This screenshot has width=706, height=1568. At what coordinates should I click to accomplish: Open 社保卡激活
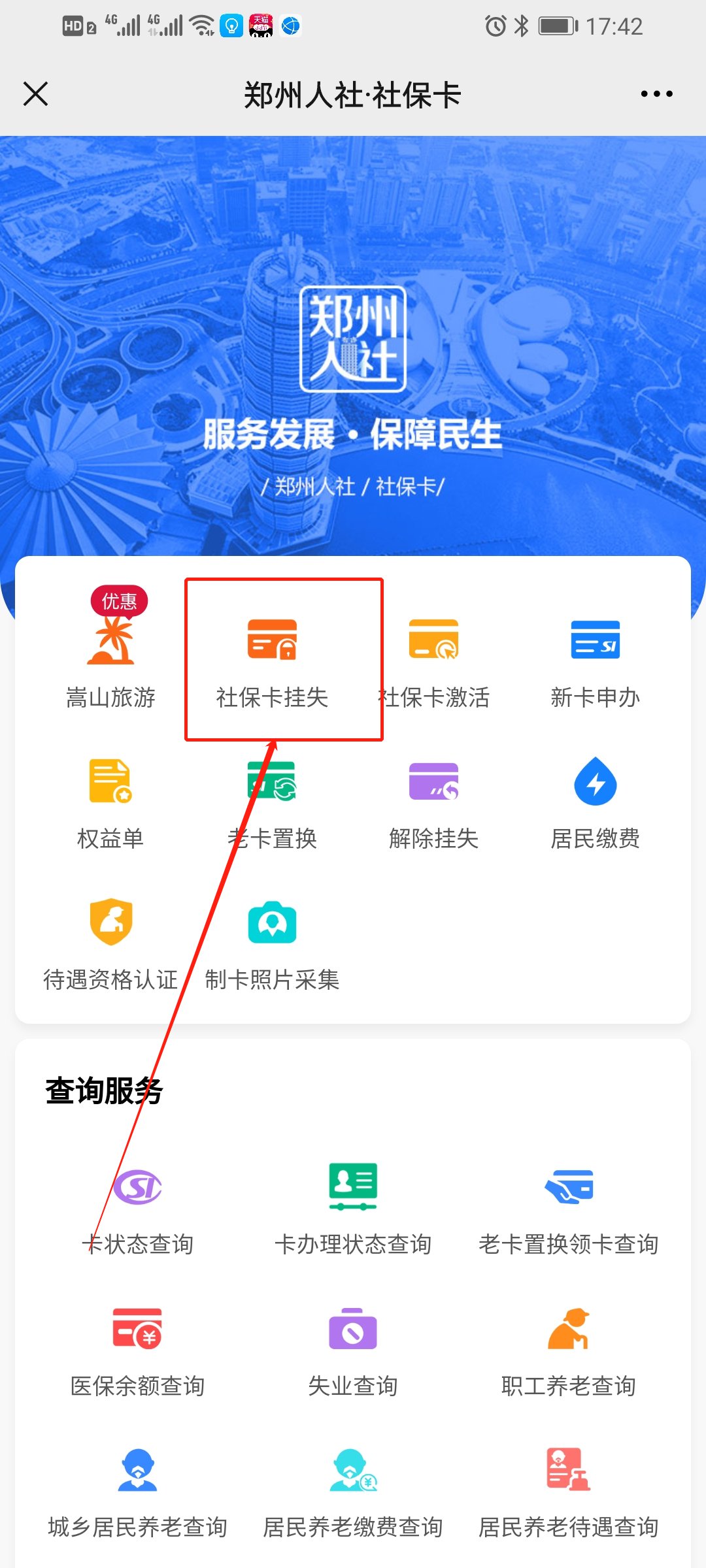(433, 661)
